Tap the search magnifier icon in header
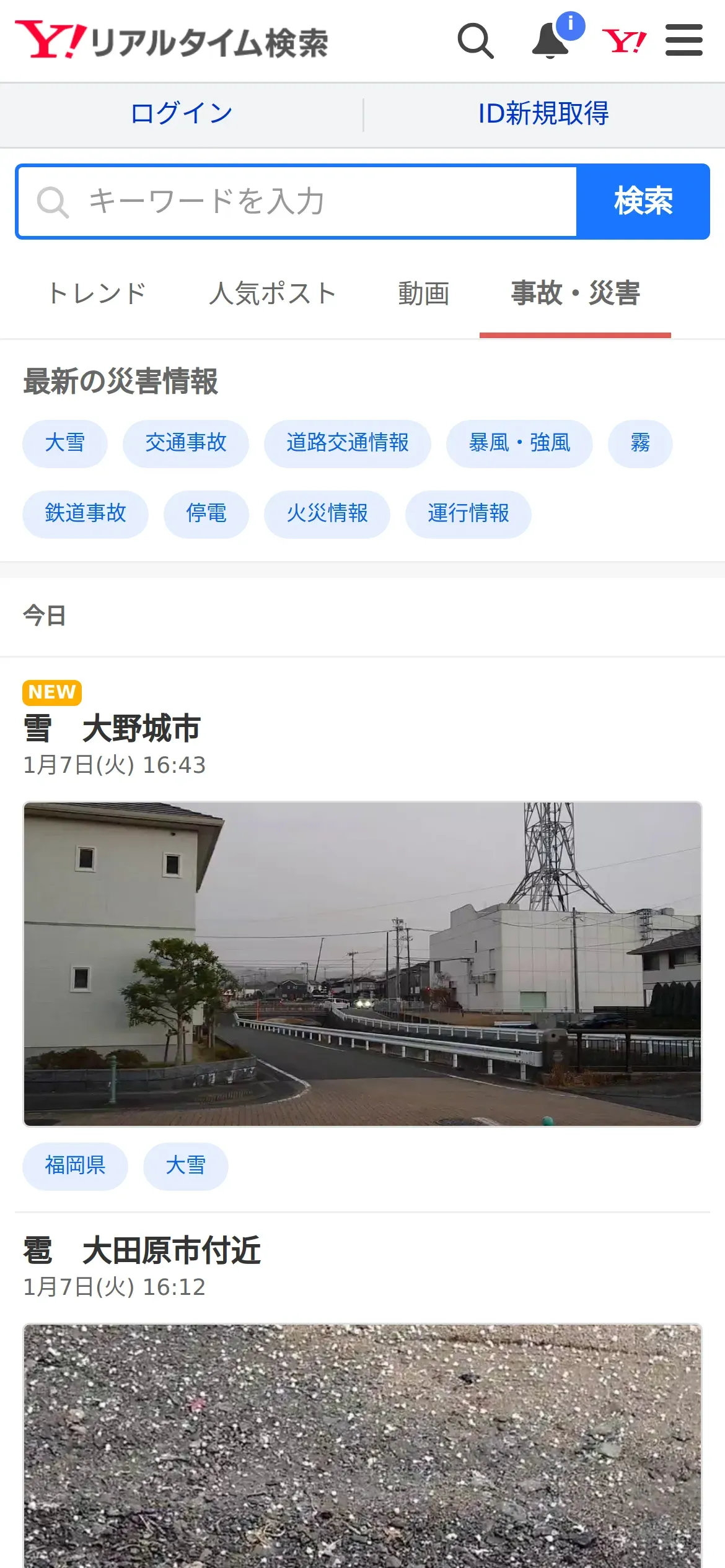 [475, 41]
